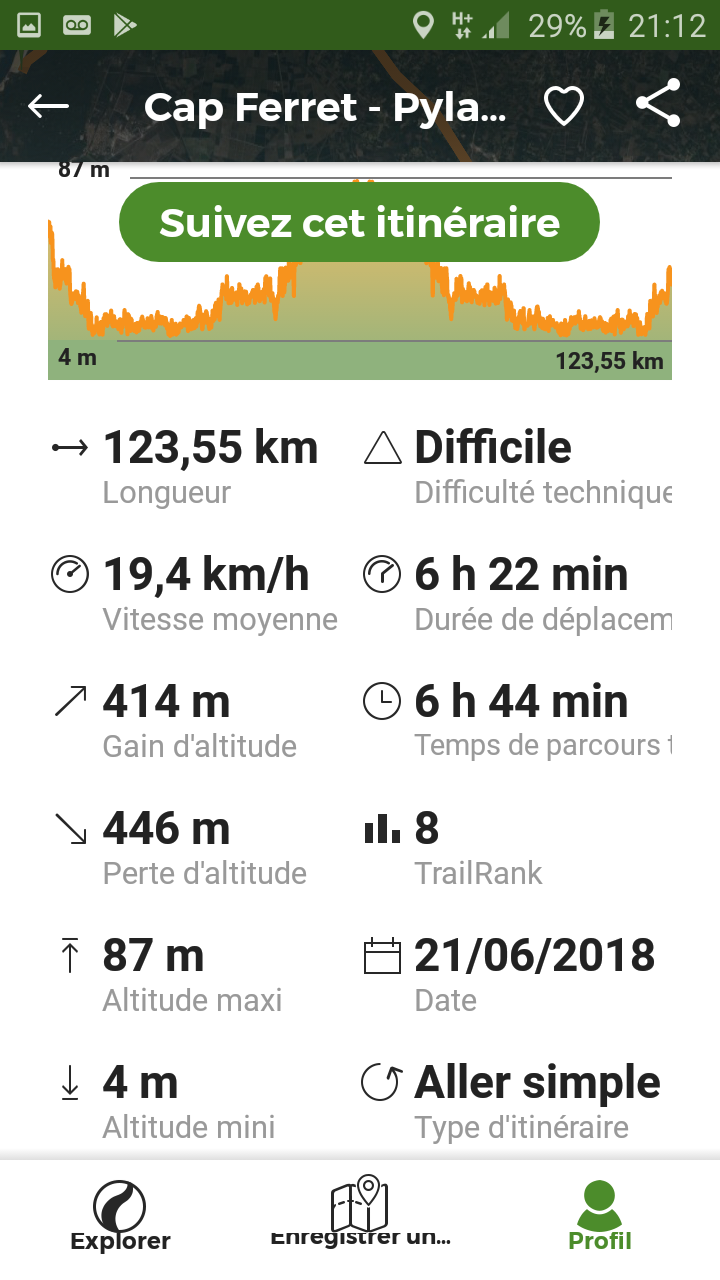
Task: Tap Suivez cet itinéraire button
Action: click(359, 222)
